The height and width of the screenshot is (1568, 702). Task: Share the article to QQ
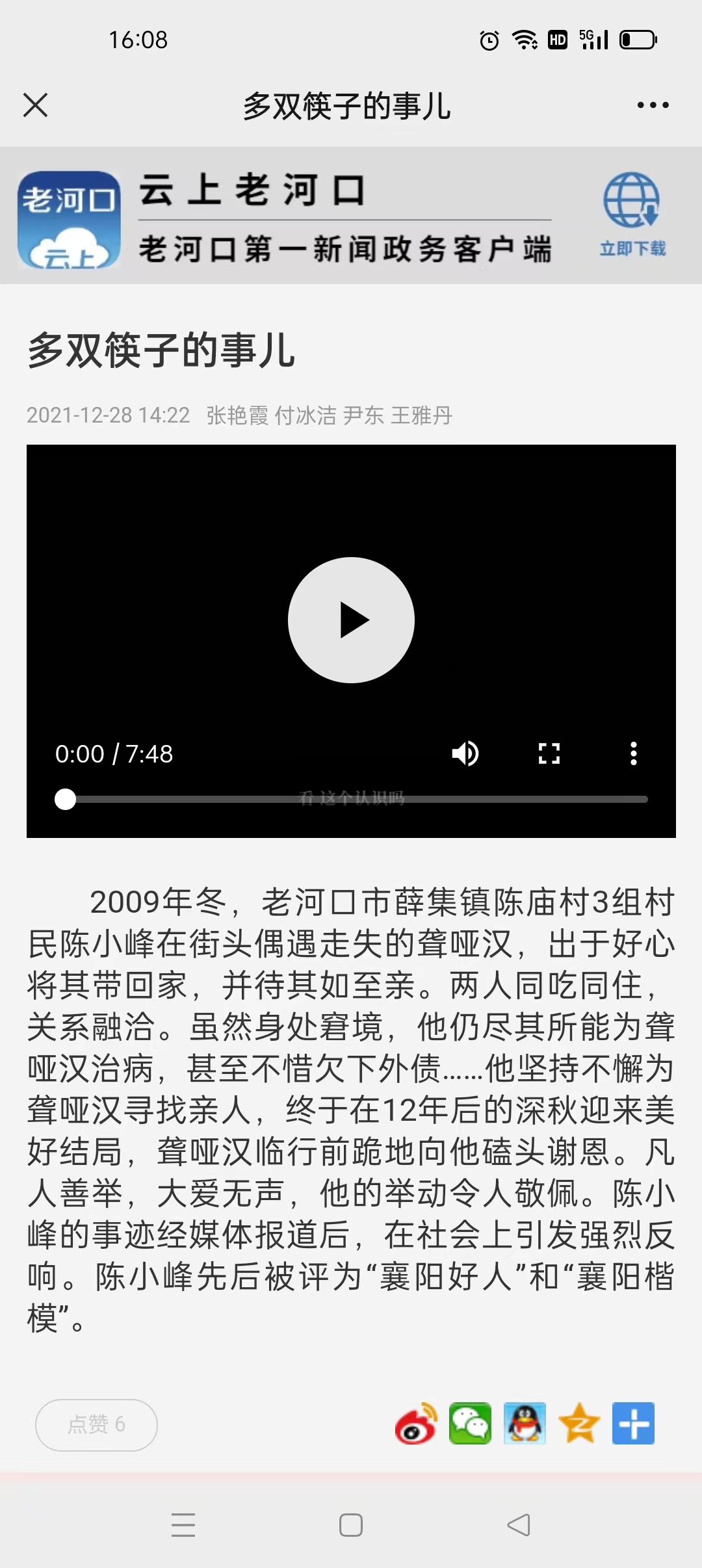click(525, 1424)
